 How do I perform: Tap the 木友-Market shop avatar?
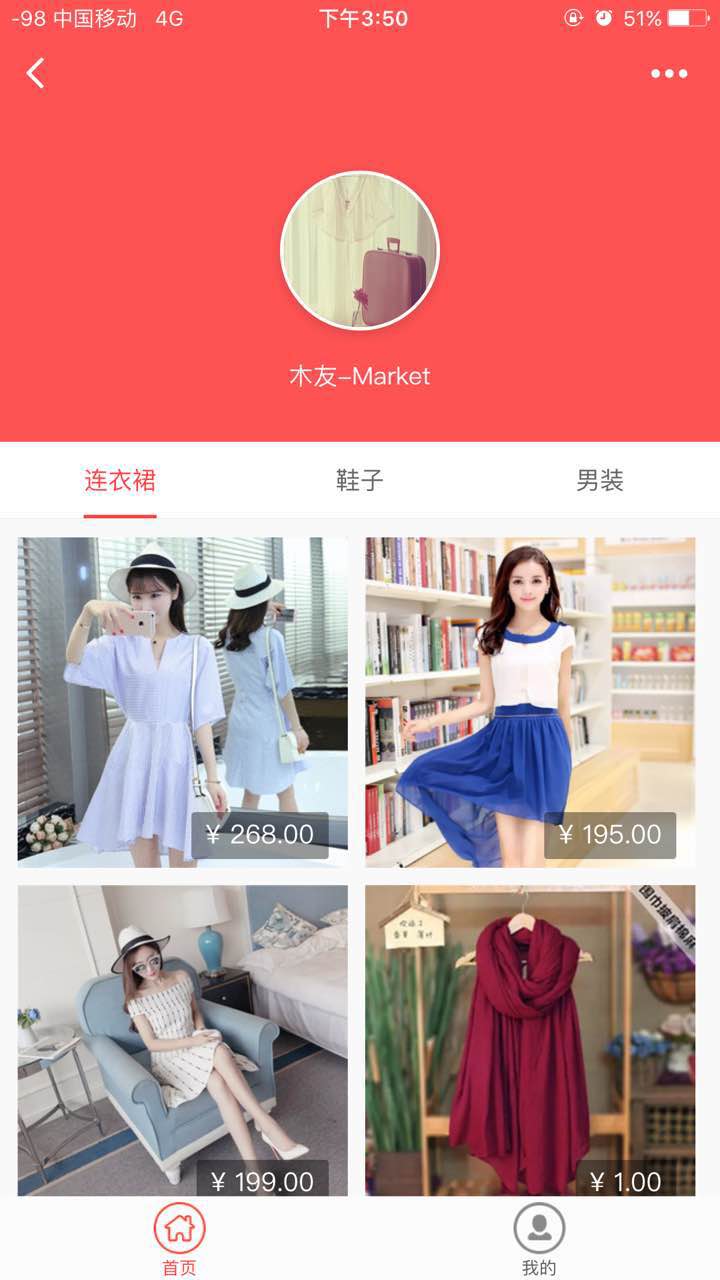[360, 250]
